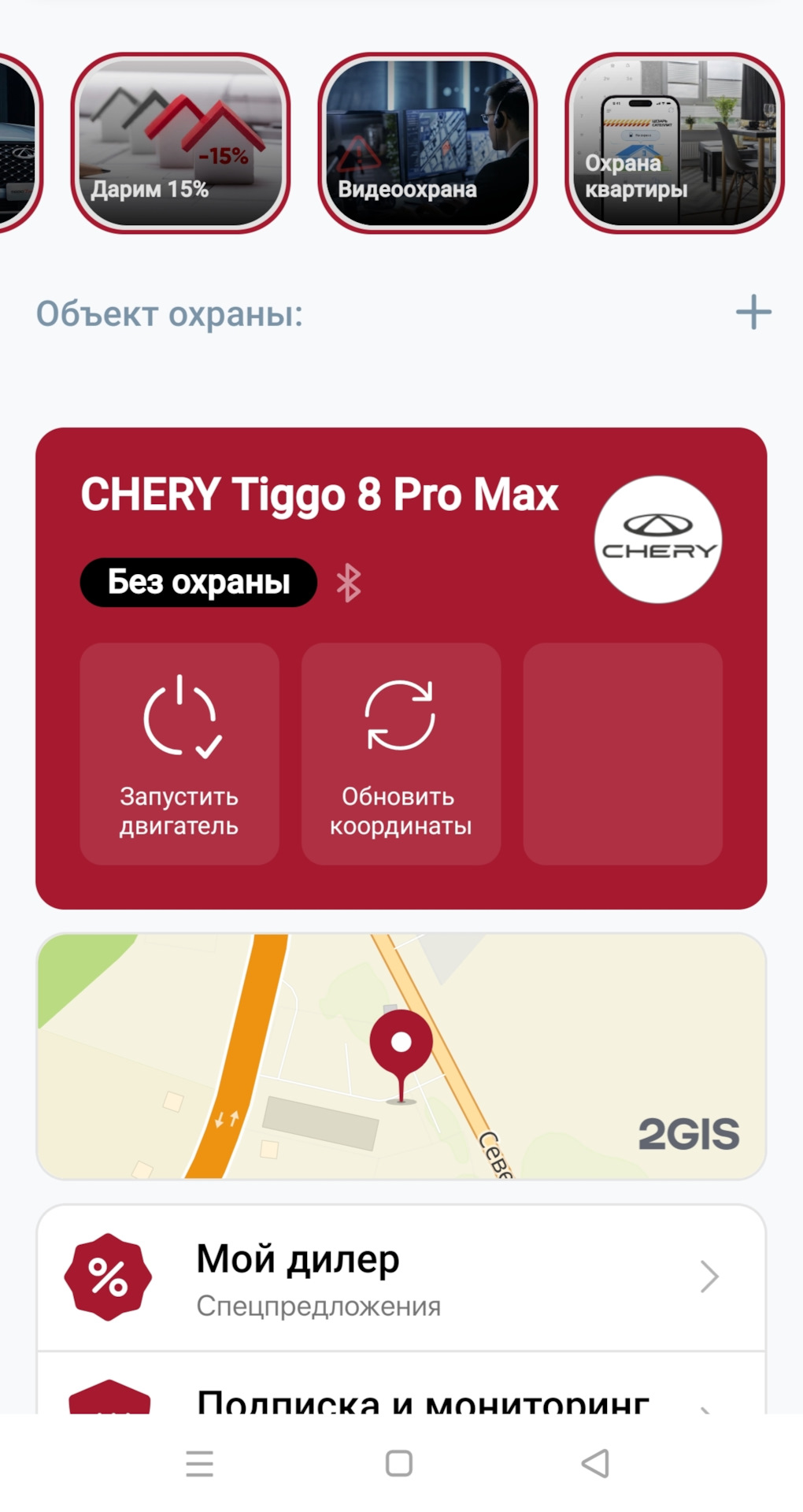Open the Охрана квартиры story tile
This screenshot has width=803, height=1512.
[675, 143]
